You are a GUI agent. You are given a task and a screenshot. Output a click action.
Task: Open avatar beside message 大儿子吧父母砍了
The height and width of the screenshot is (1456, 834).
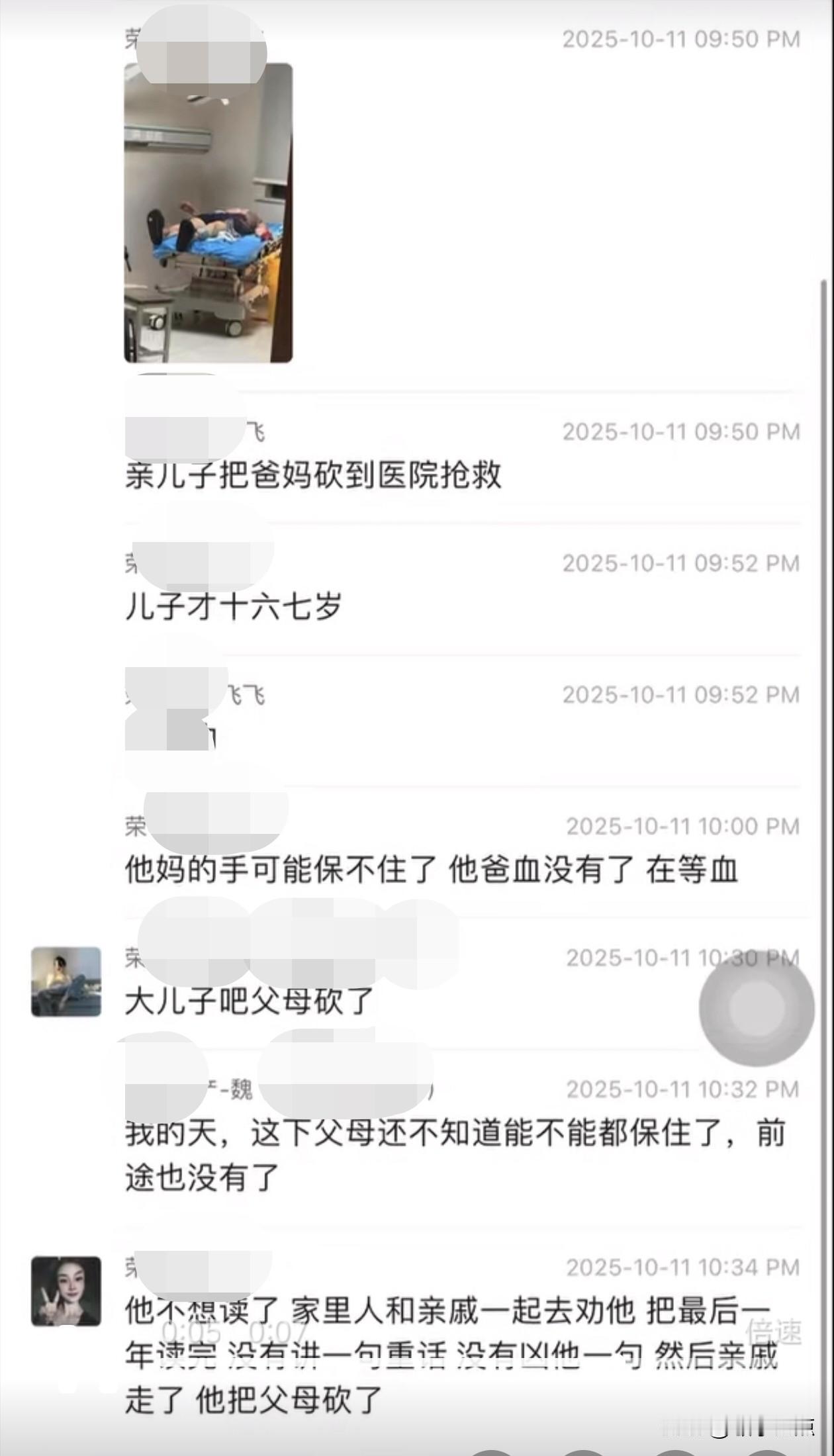(x=66, y=981)
